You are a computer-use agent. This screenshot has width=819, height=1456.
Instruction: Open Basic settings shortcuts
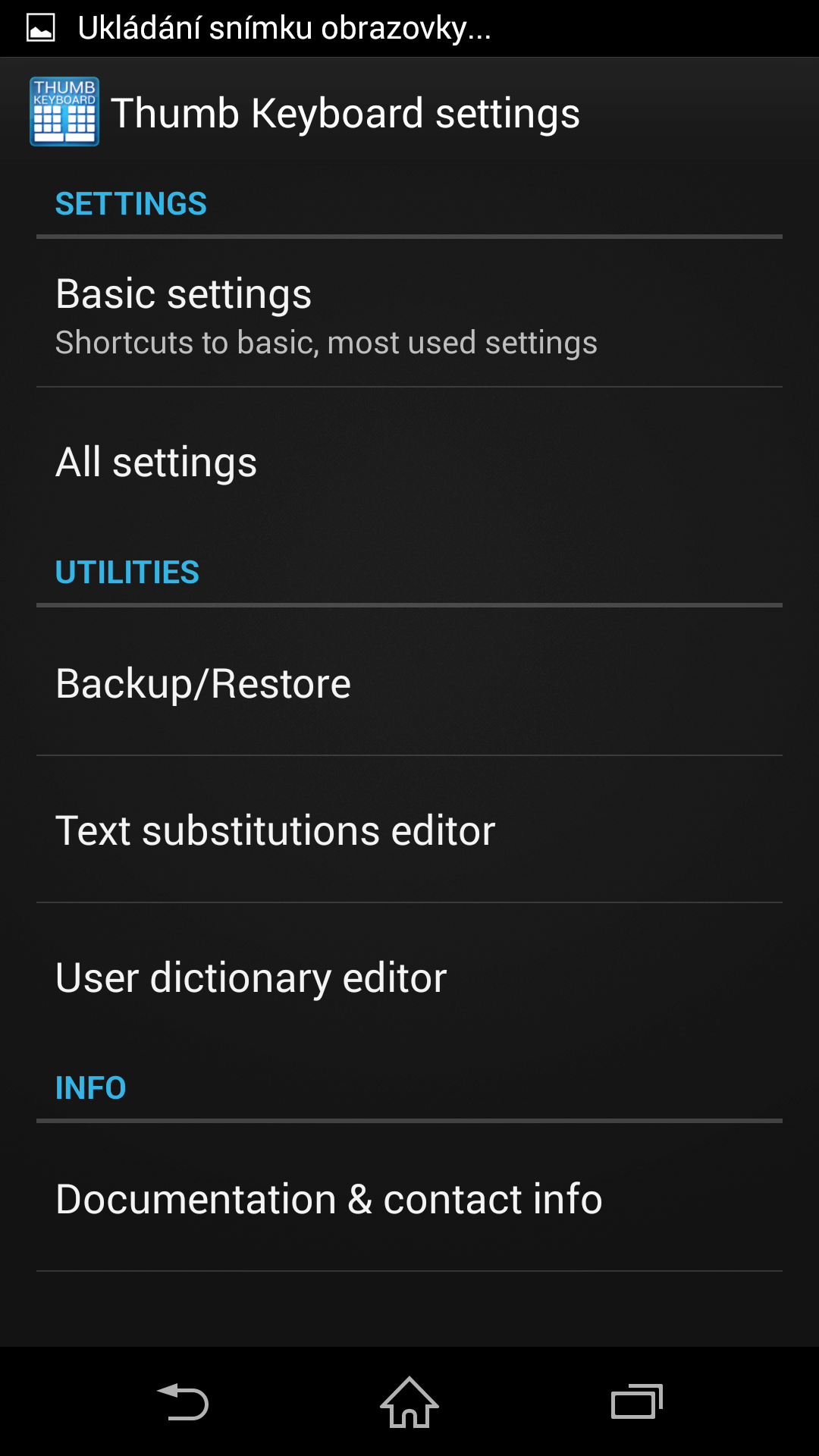click(409, 313)
